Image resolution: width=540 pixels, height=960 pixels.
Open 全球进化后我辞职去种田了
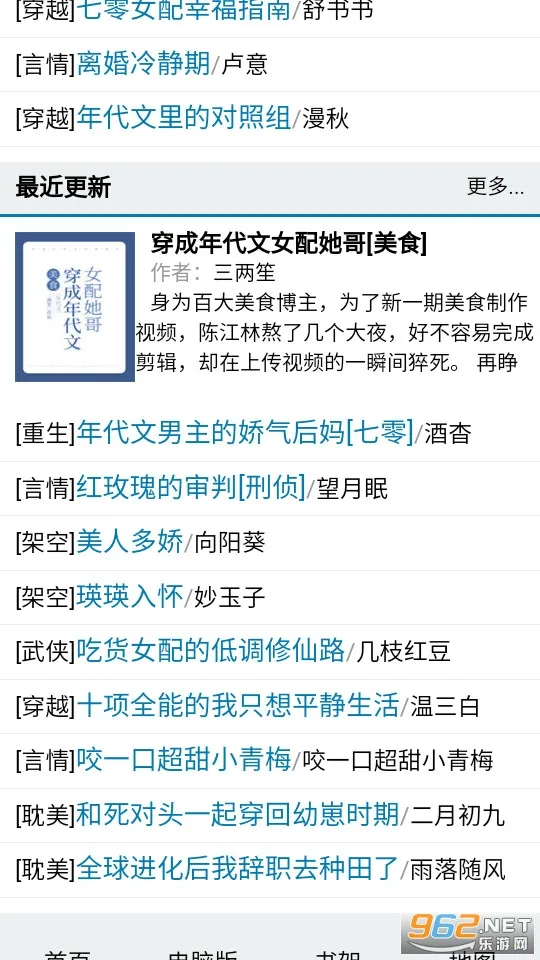(x=238, y=869)
